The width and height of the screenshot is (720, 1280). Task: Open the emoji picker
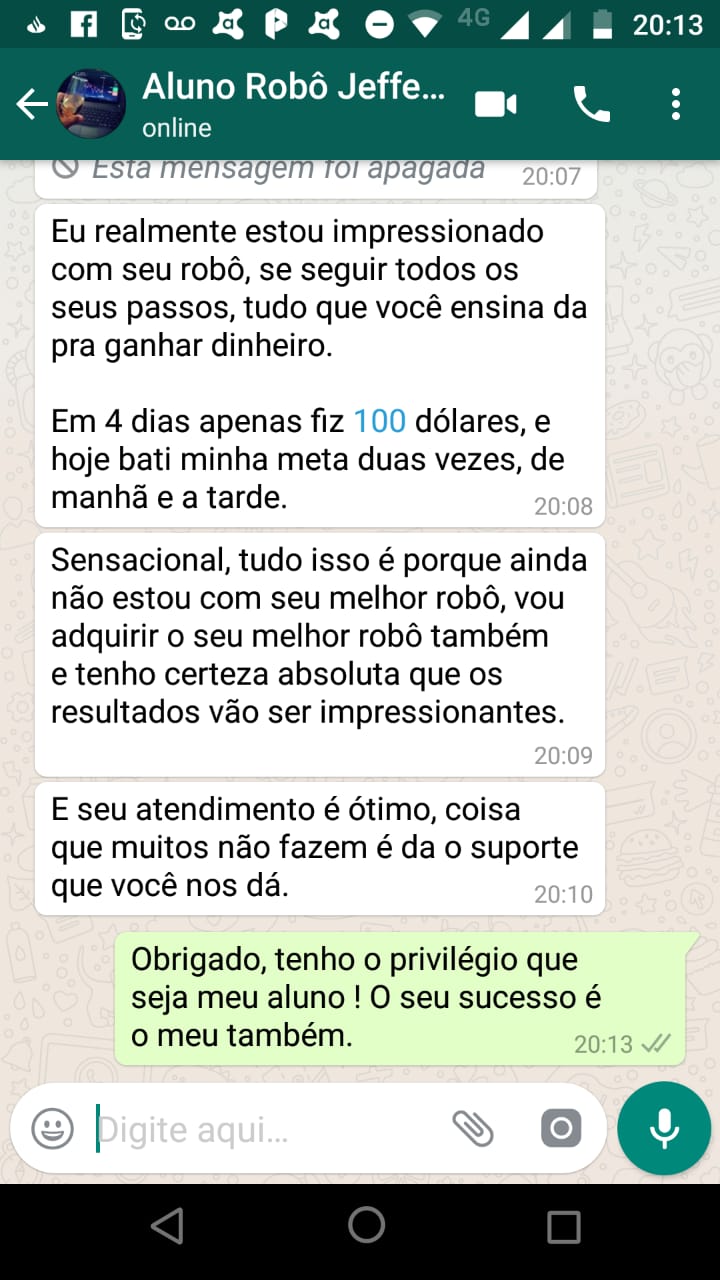click(52, 1129)
